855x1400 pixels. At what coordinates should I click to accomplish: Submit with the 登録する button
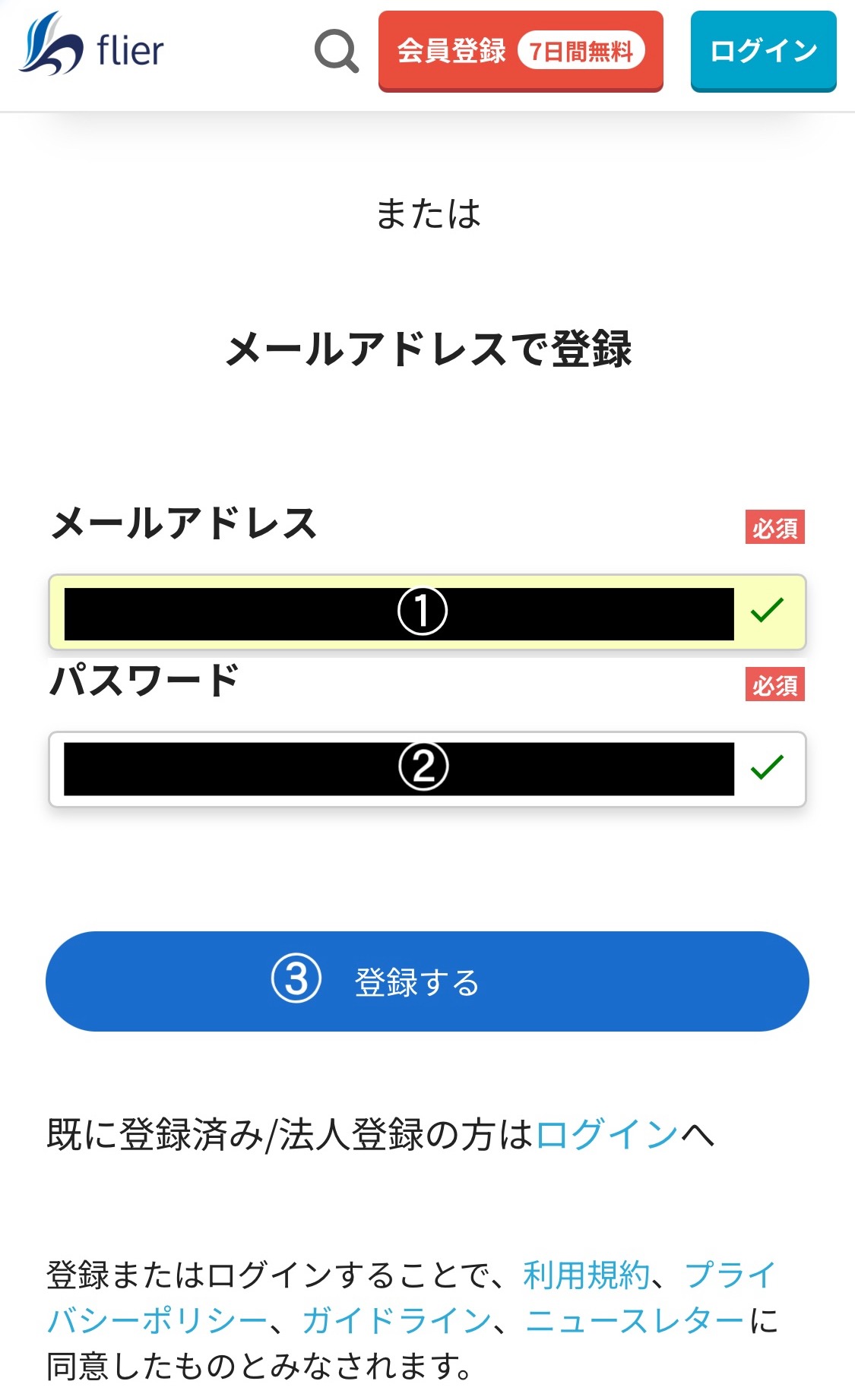pos(427,981)
